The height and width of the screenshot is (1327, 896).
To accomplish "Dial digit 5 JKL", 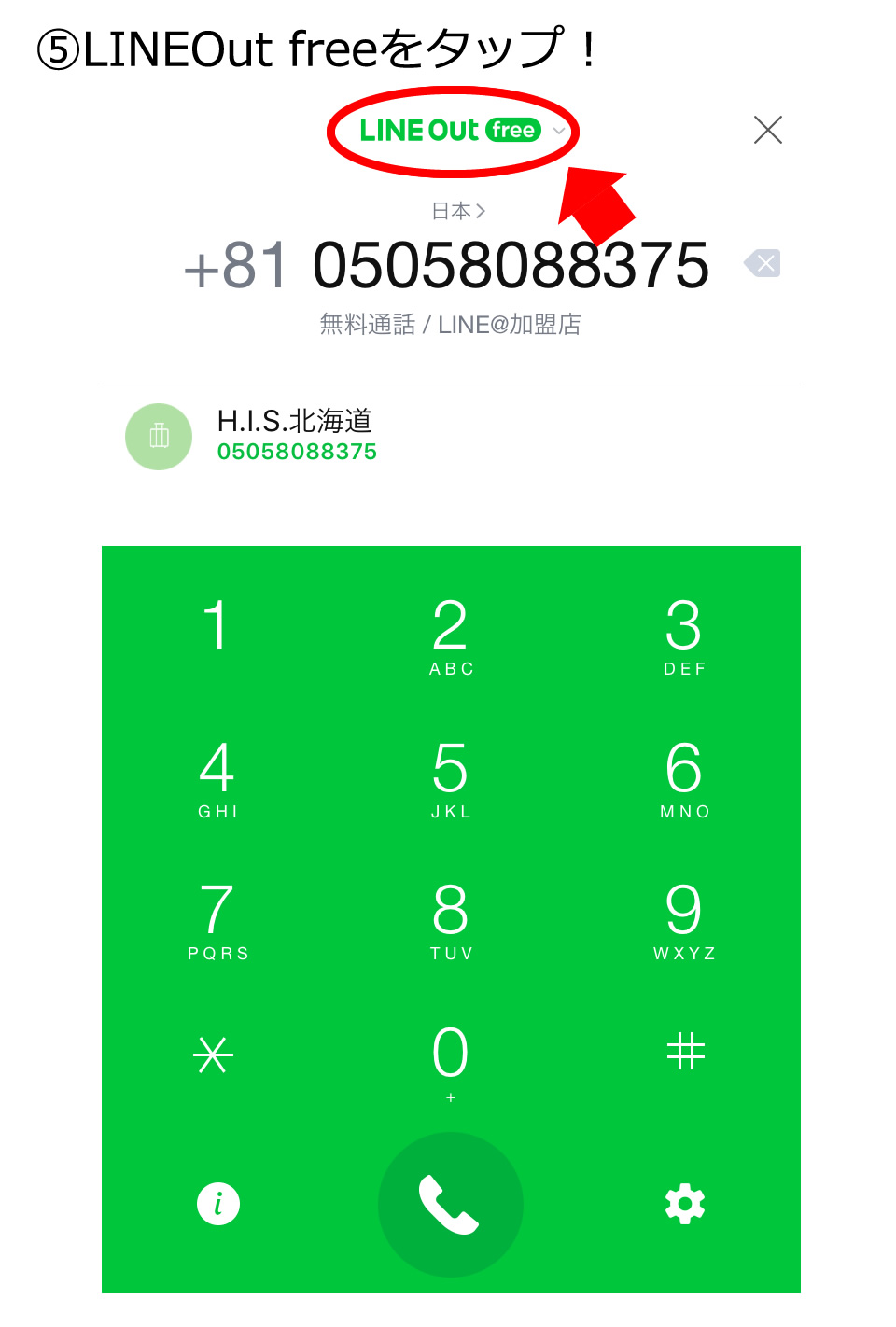I will pos(451,776).
